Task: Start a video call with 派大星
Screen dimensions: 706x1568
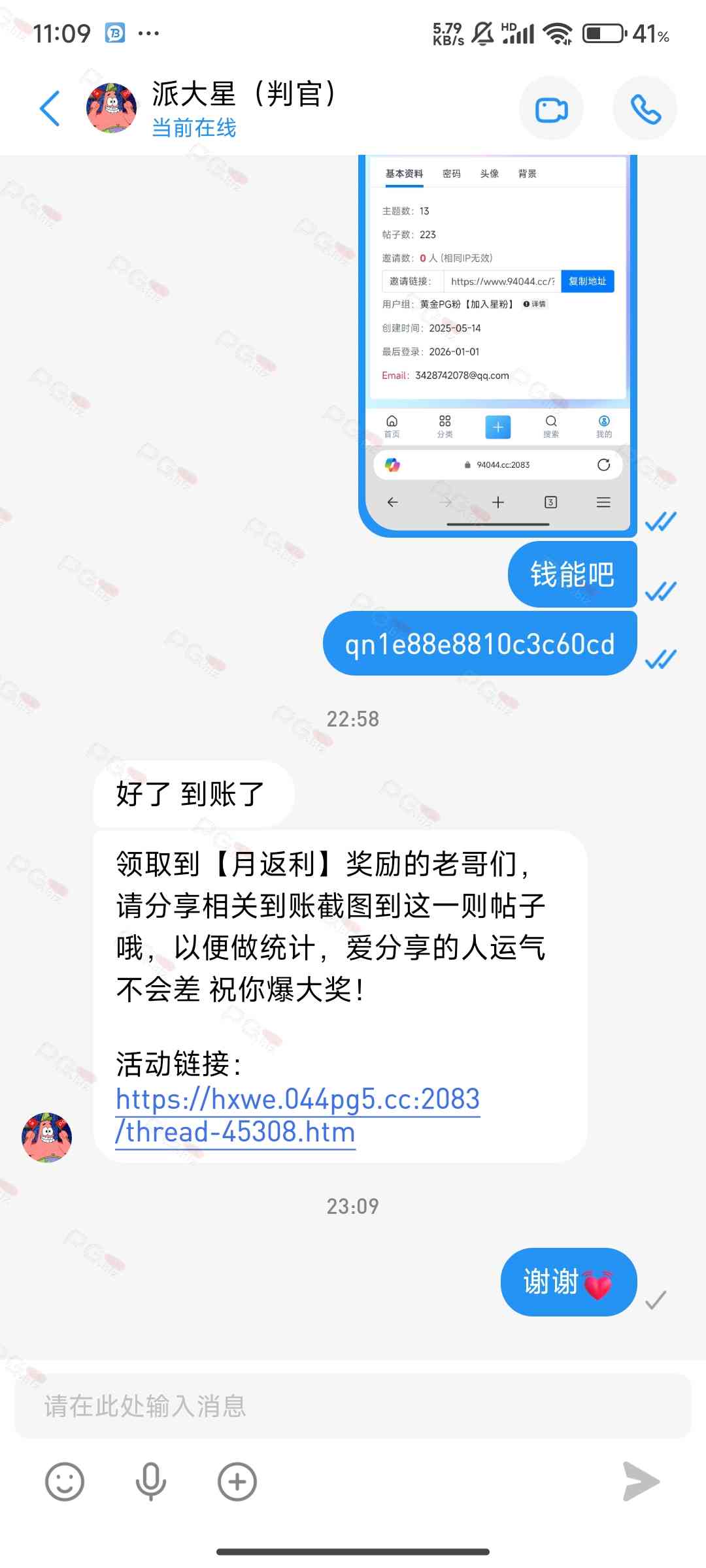Action: [x=551, y=109]
